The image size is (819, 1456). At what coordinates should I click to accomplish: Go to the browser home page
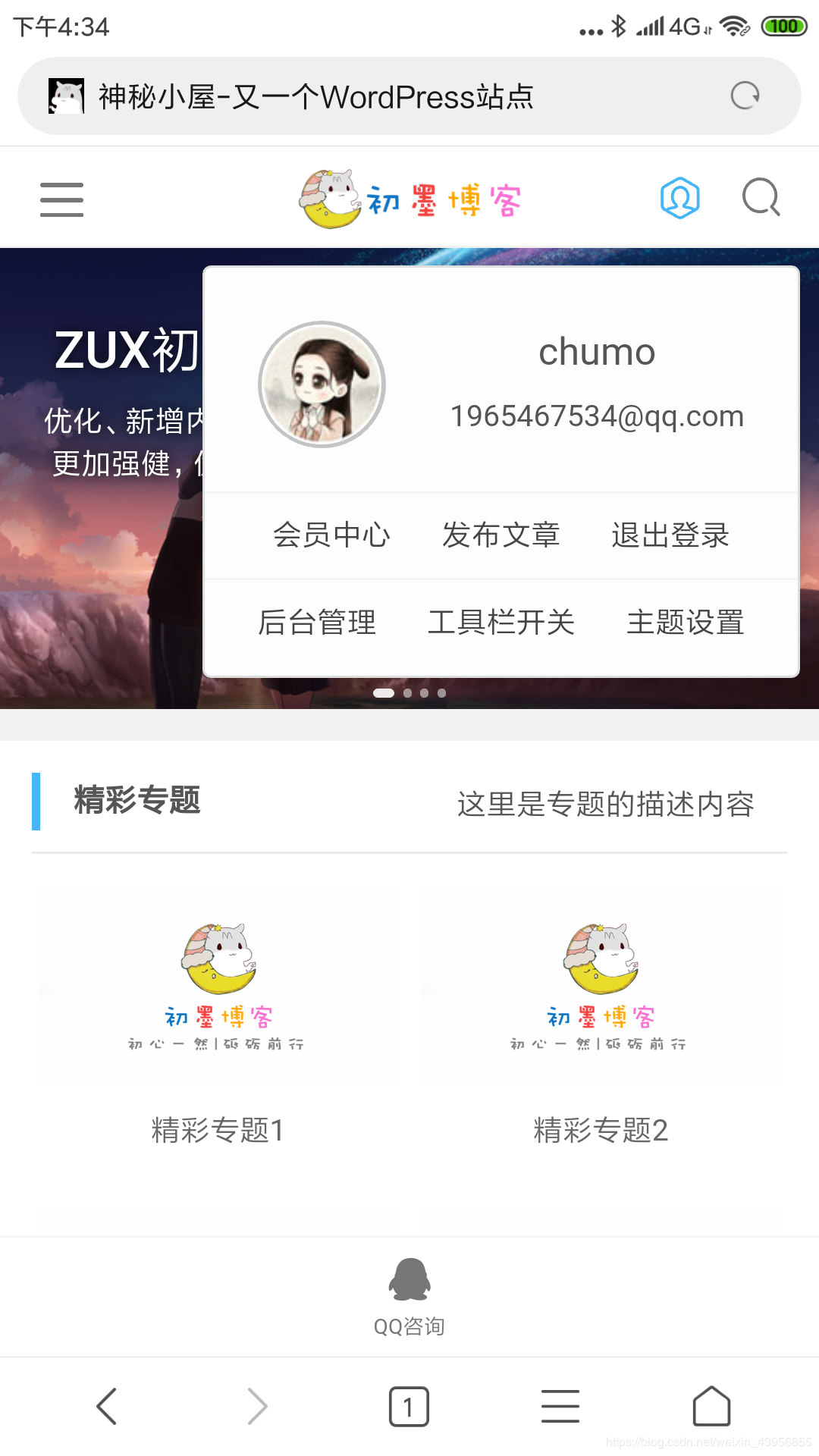coord(711,1407)
